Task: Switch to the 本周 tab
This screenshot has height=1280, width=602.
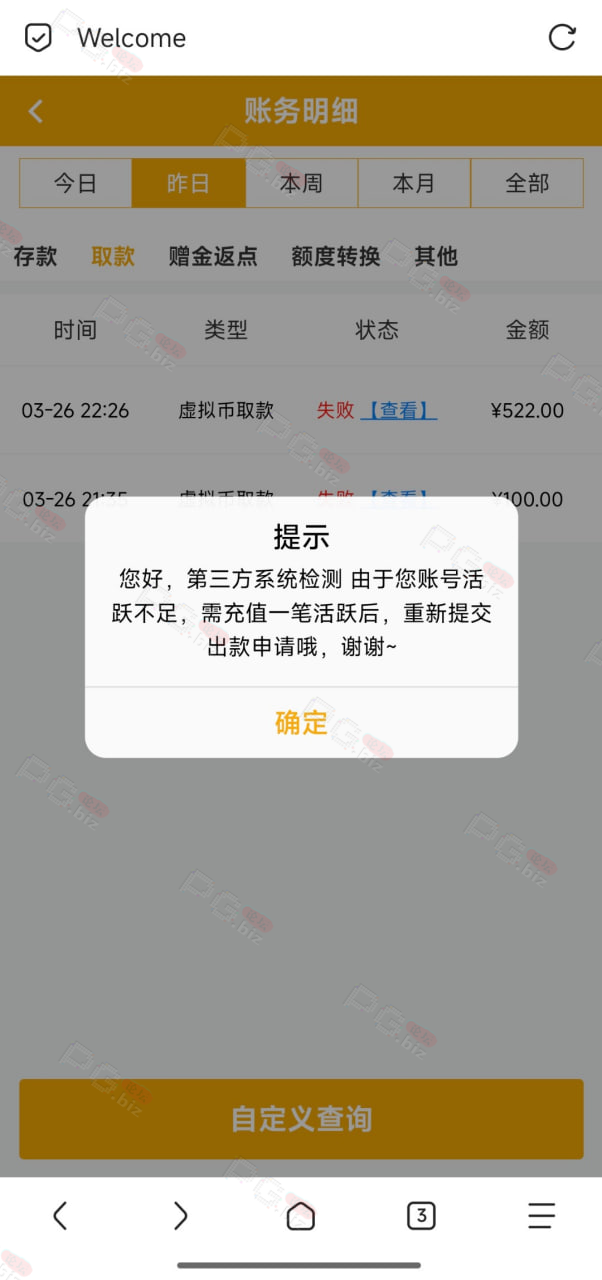Action: pos(301,183)
